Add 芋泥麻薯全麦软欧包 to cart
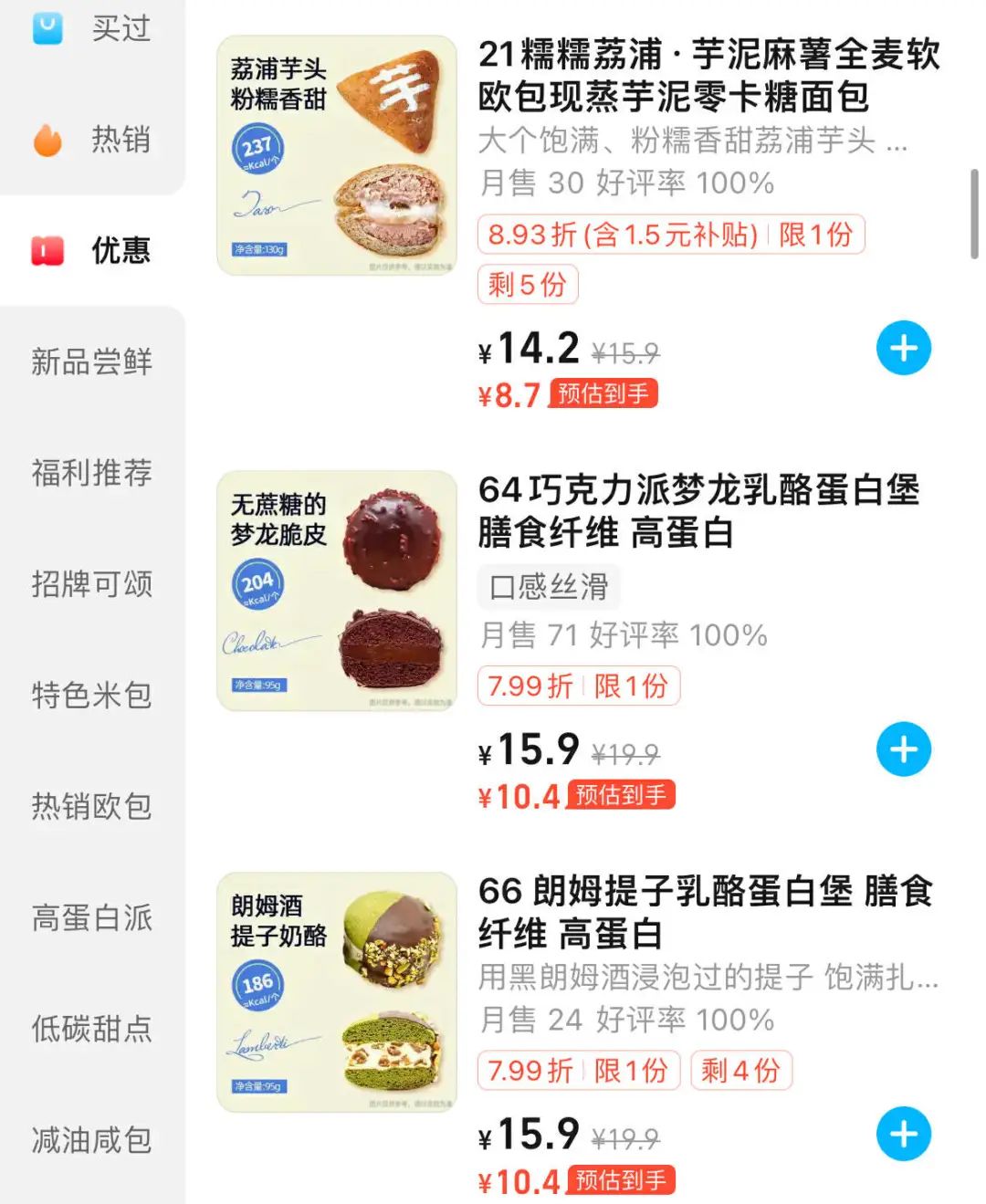Screen dimensions: 986x1204 point(903,348)
